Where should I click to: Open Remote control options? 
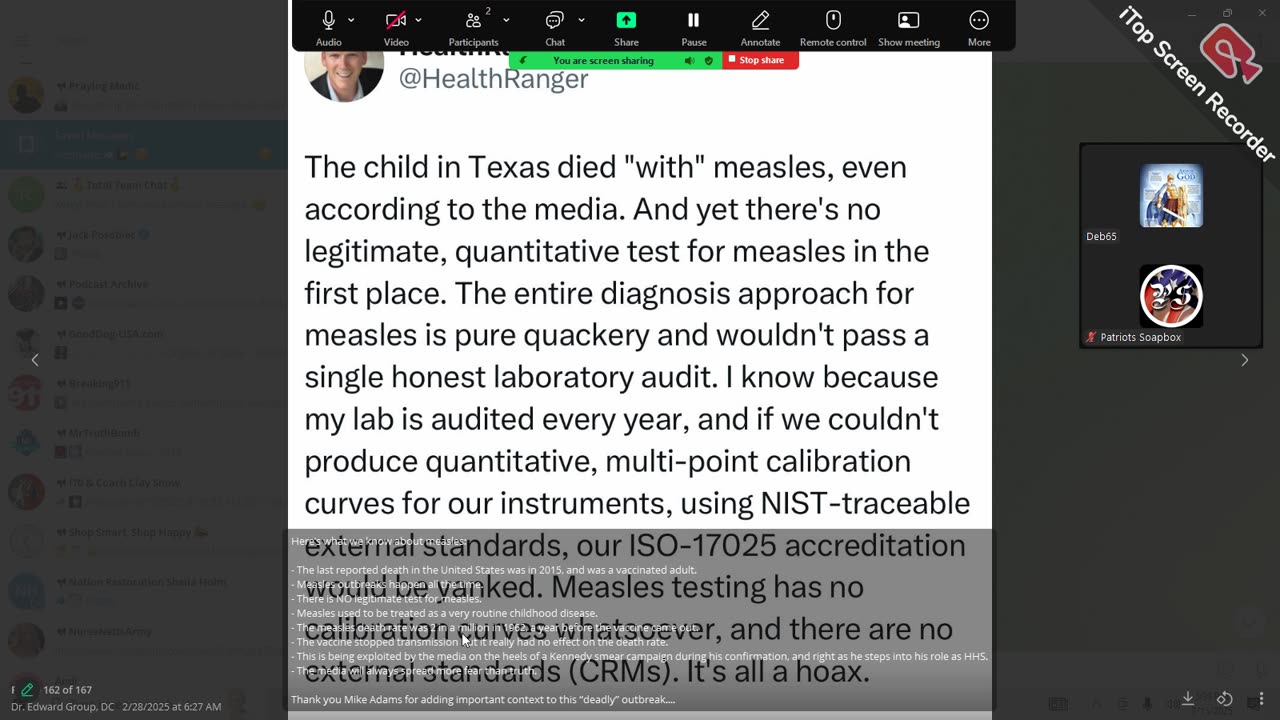point(833,21)
